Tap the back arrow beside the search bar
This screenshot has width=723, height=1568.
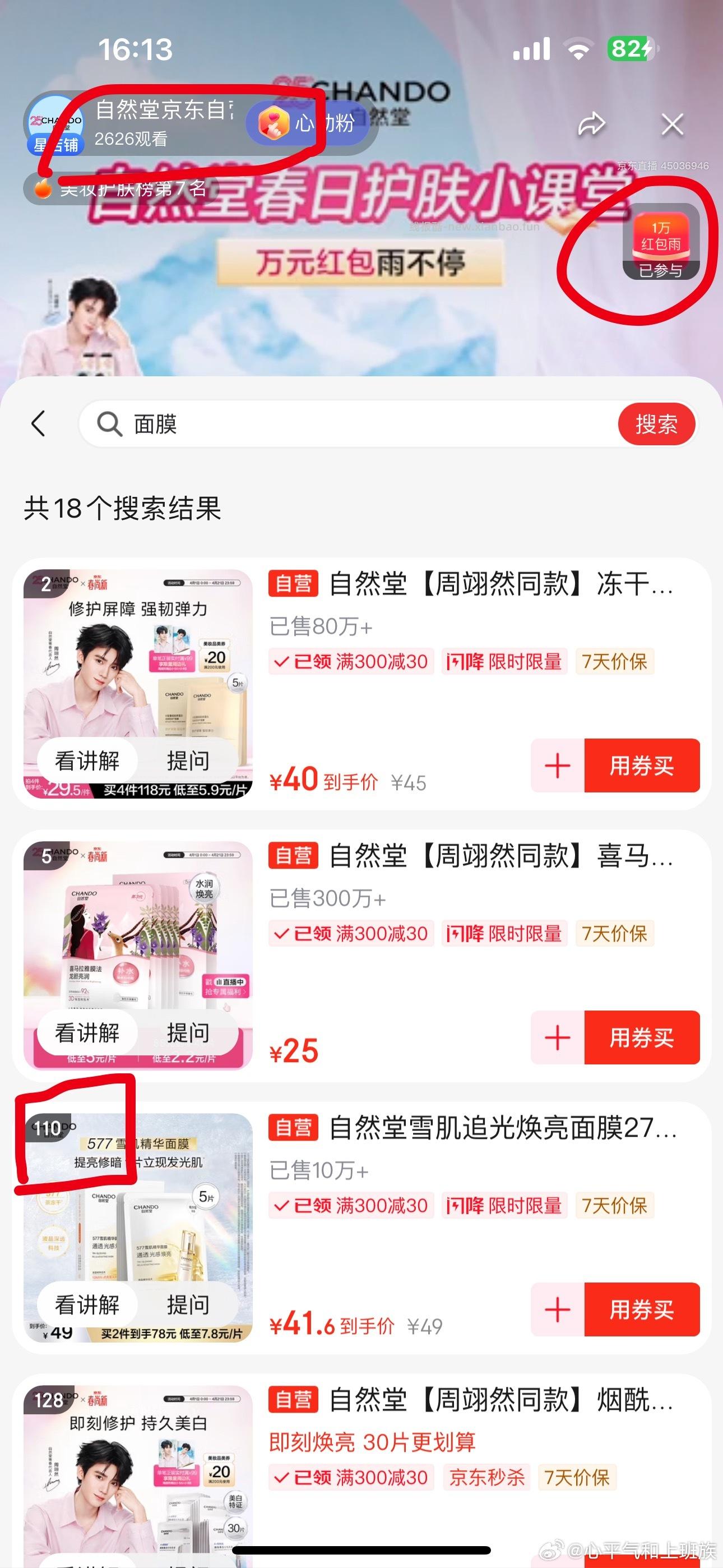[x=38, y=425]
